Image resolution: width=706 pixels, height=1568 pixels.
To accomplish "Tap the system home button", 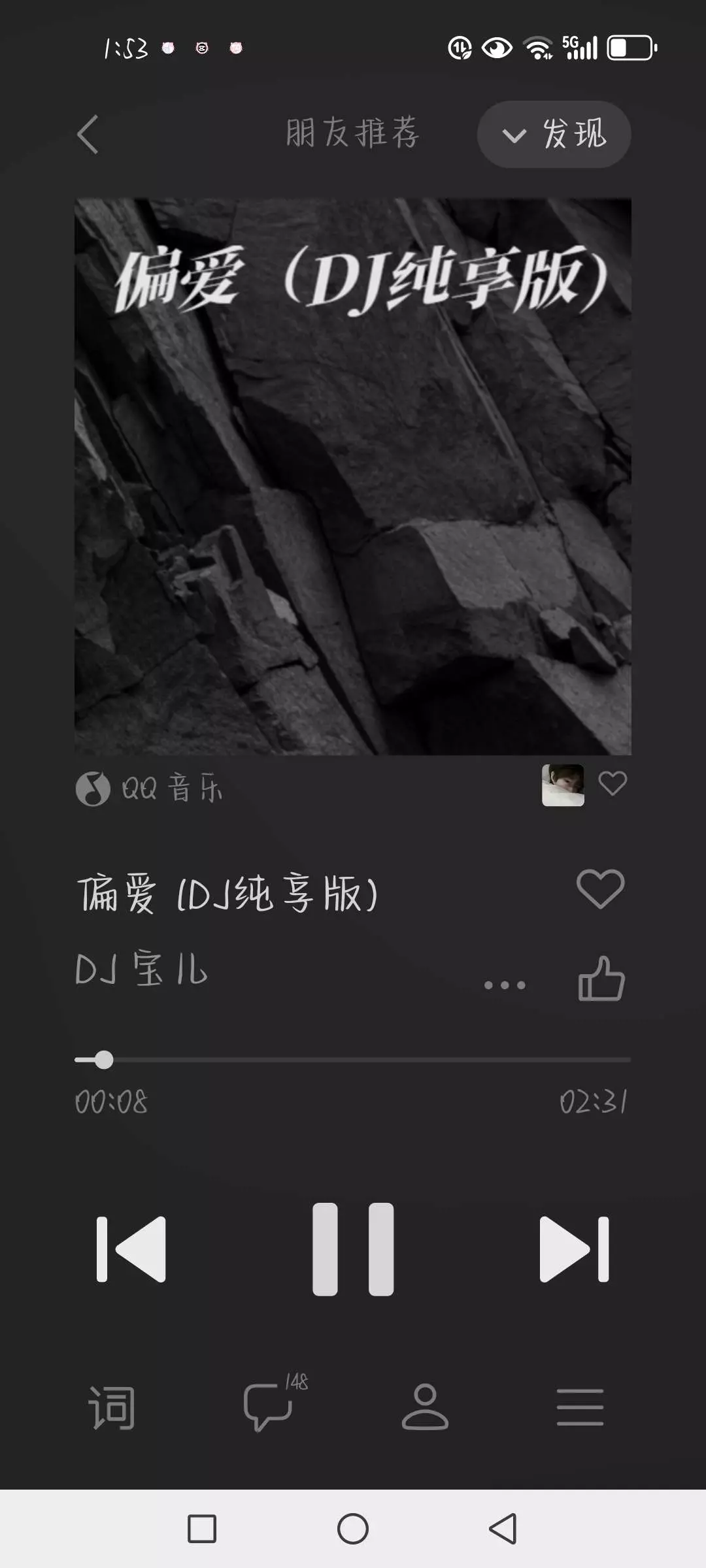I will [x=353, y=1529].
